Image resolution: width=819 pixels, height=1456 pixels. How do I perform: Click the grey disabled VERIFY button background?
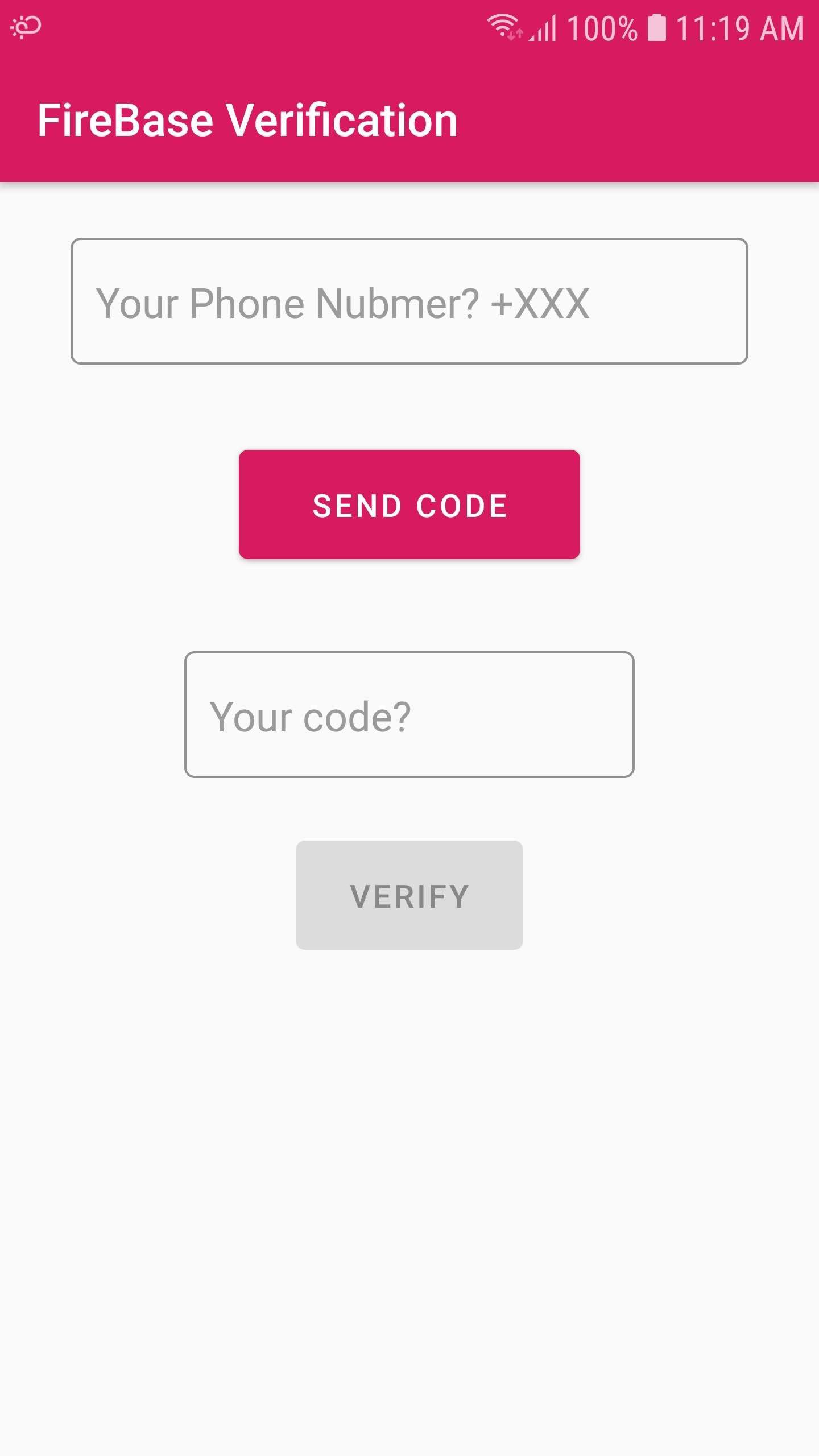tap(408, 895)
